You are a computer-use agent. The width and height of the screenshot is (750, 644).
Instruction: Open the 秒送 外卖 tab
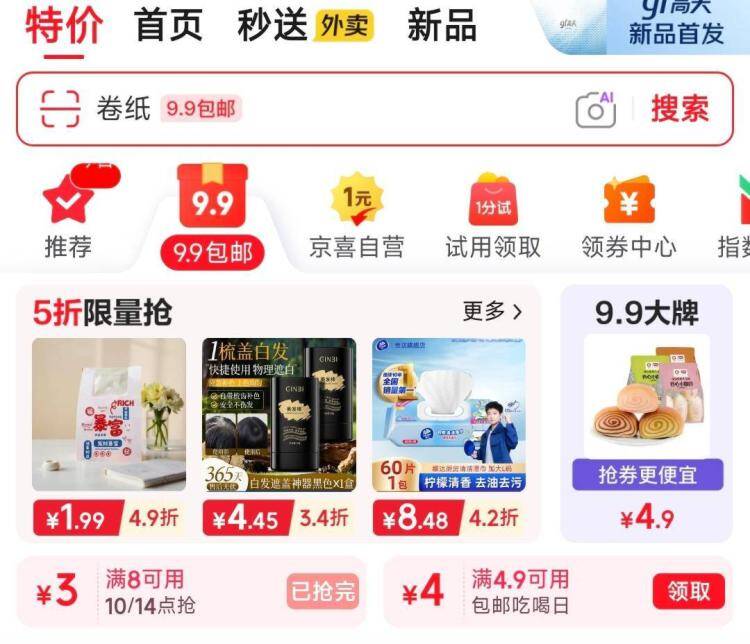305,26
